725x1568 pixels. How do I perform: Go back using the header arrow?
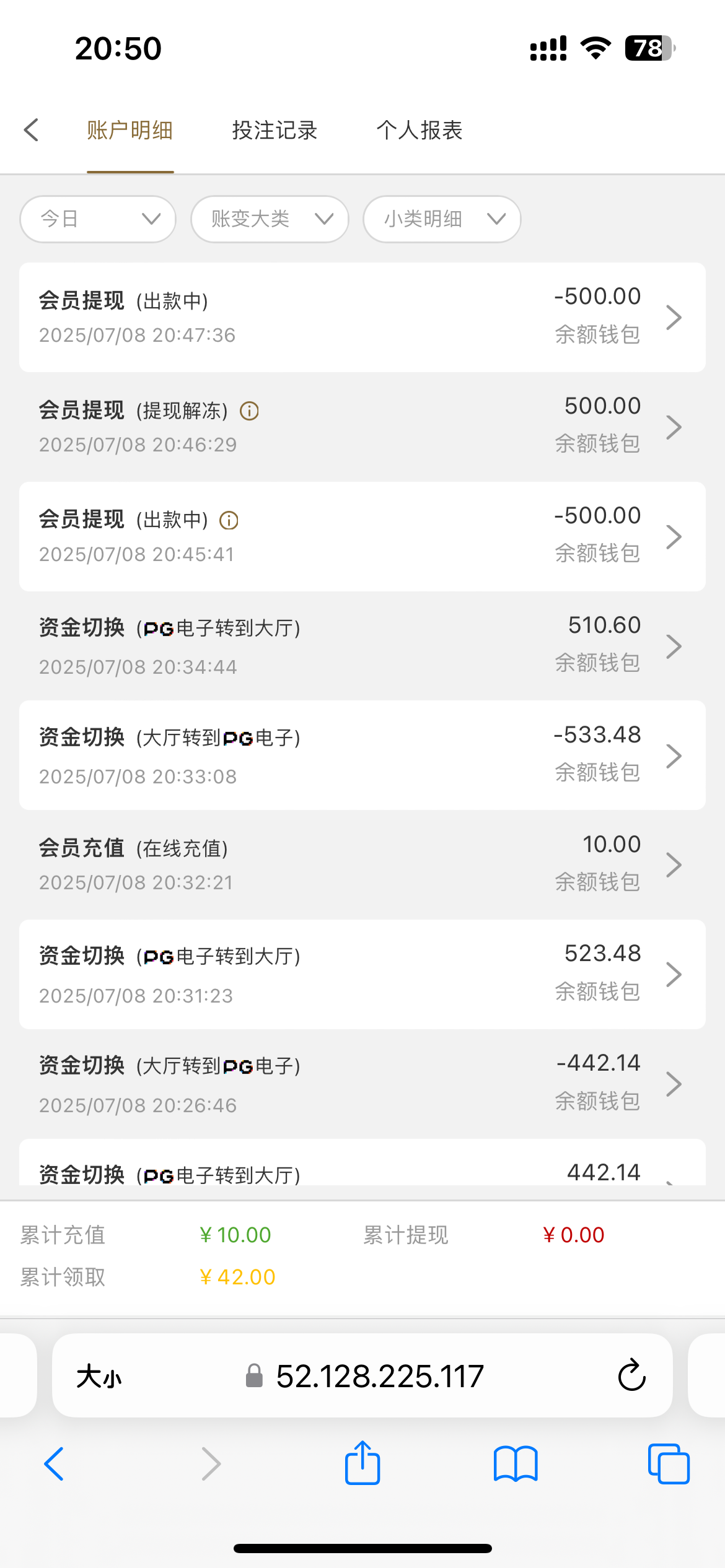tap(32, 130)
